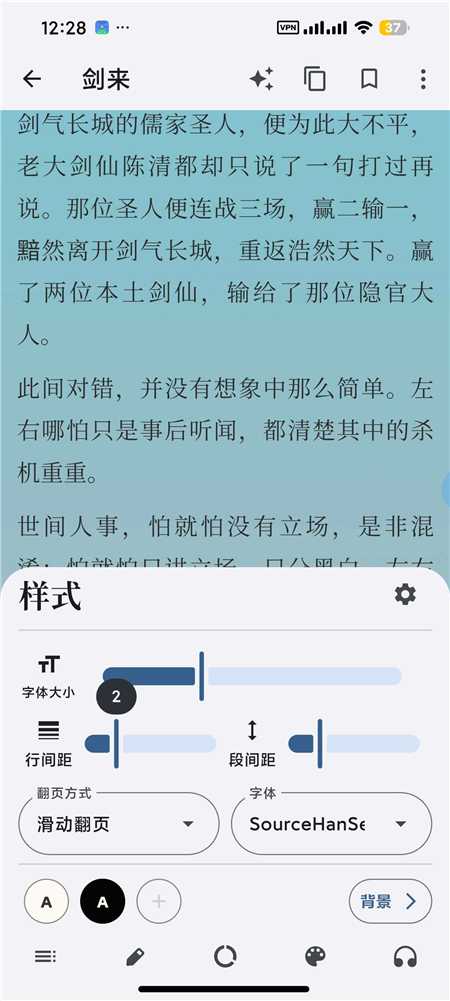Go back using the top-left arrow

click(x=31, y=79)
